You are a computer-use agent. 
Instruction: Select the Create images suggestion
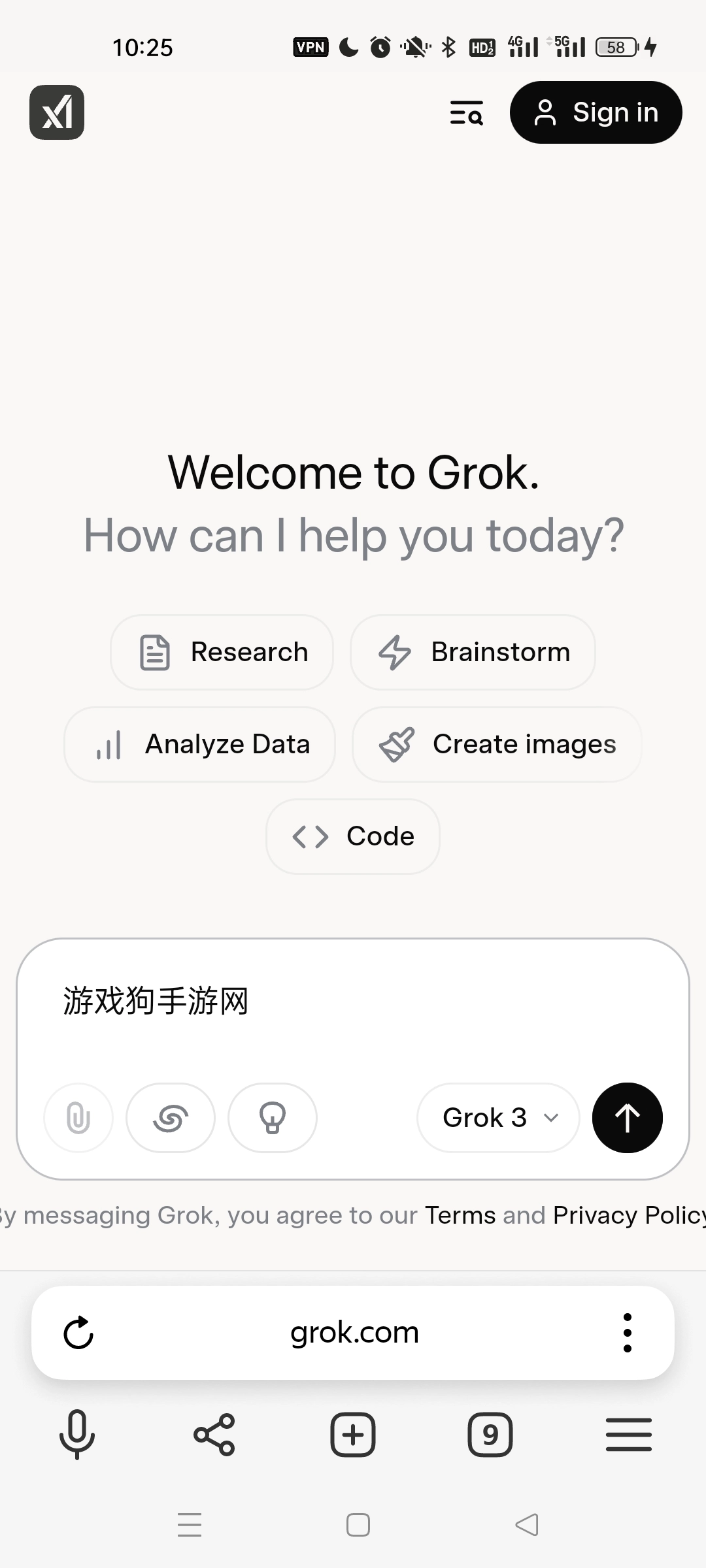[496, 744]
